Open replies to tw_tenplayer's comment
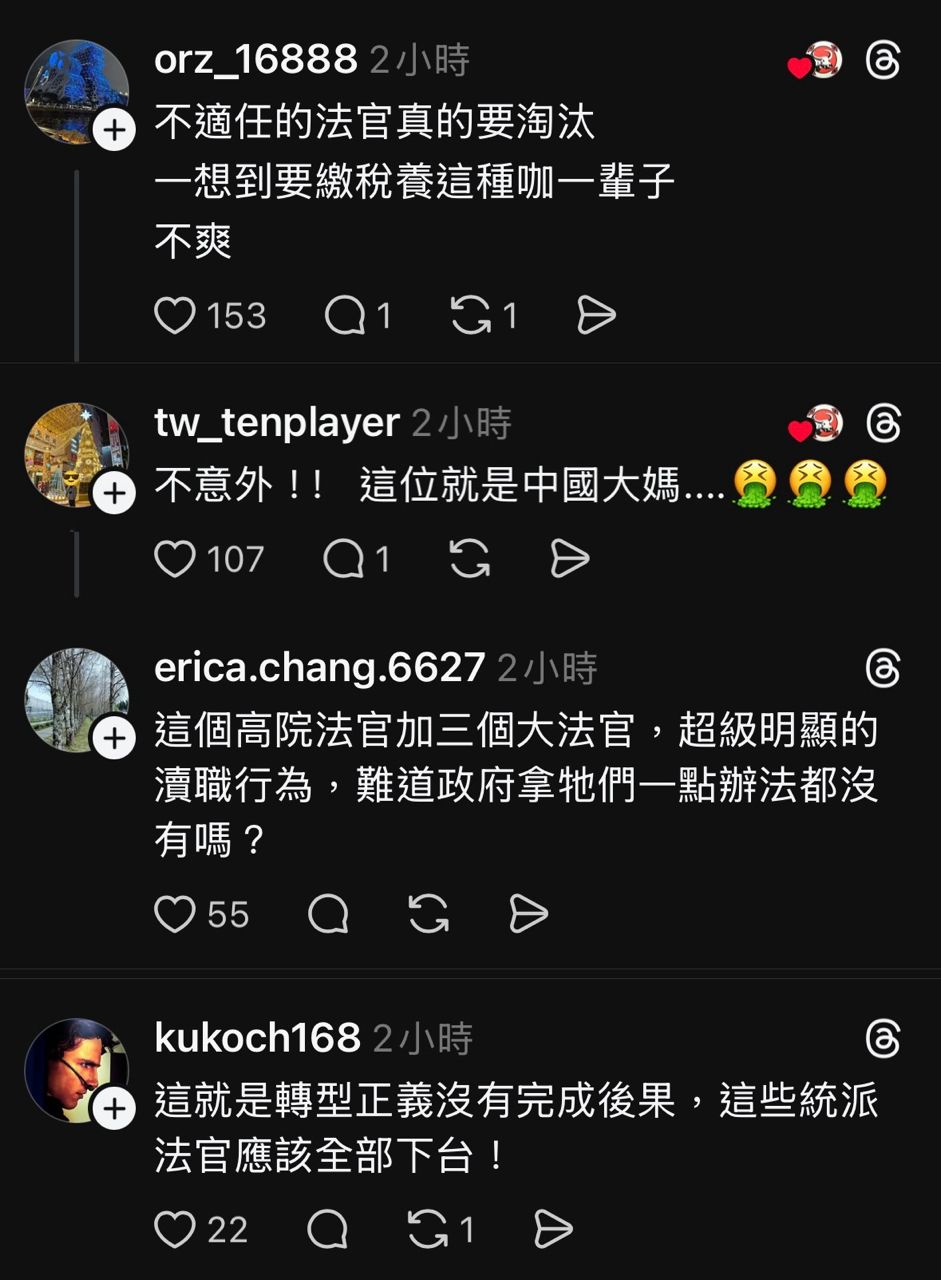 (343, 560)
